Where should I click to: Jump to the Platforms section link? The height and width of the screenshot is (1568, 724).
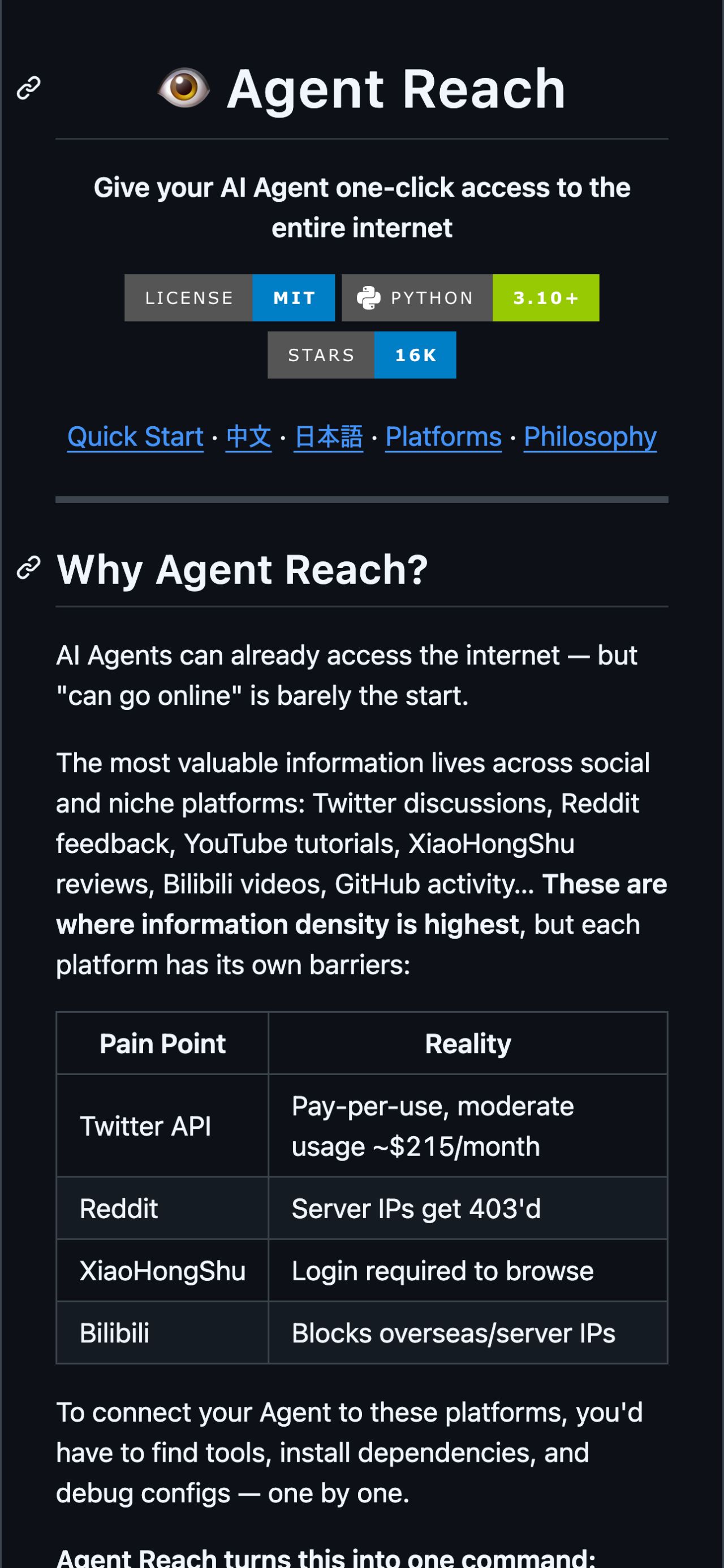pyautogui.click(x=443, y=436)
